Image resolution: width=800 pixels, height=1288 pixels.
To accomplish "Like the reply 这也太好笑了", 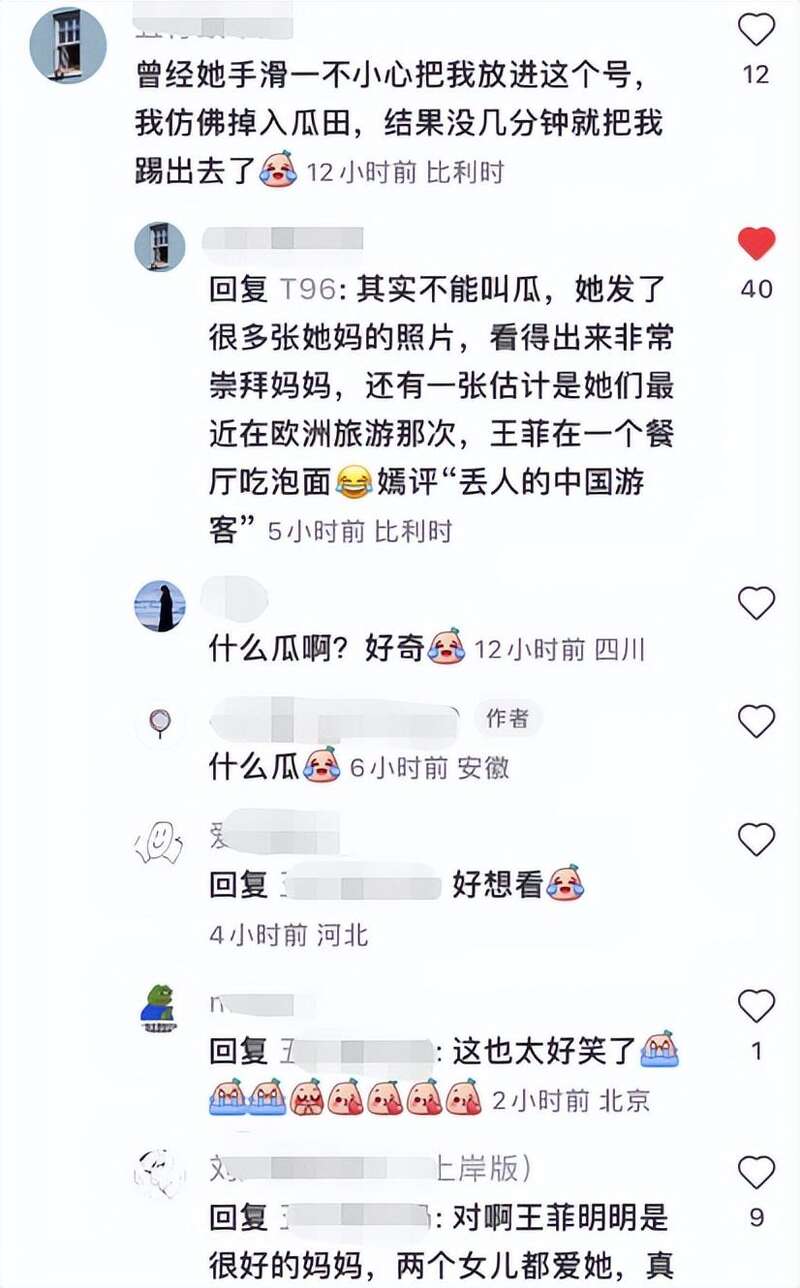I will coord(756,1005).
